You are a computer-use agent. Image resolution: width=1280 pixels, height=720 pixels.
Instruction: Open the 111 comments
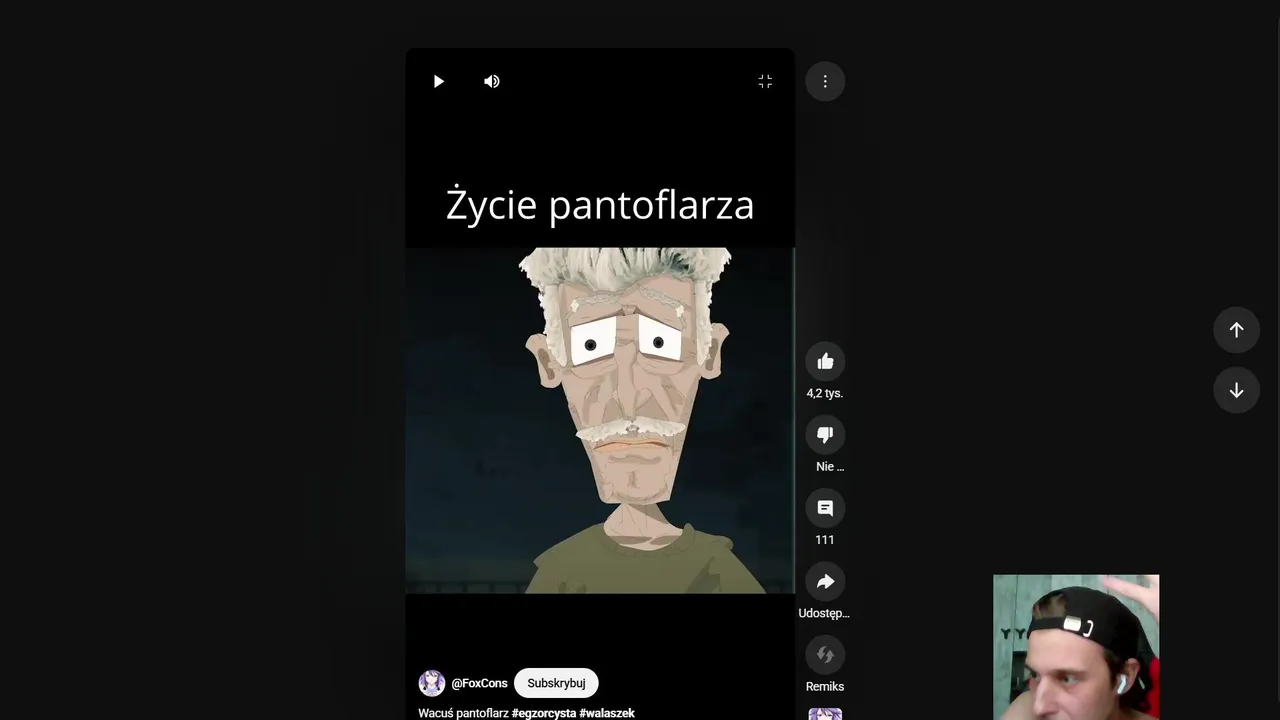(x=825, y=508)
